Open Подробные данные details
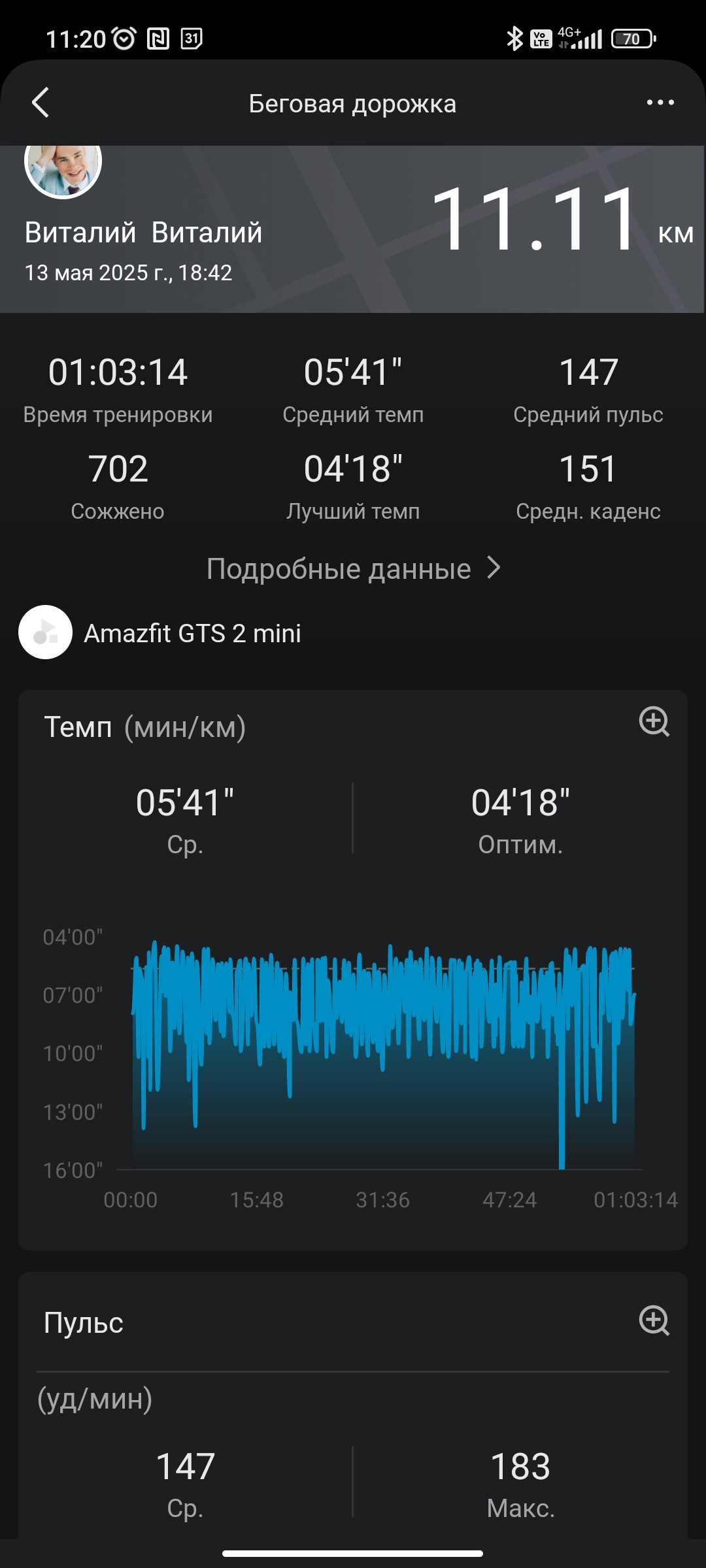The width and height of the screenshot is (706, 1568). (x=354, y=568)
